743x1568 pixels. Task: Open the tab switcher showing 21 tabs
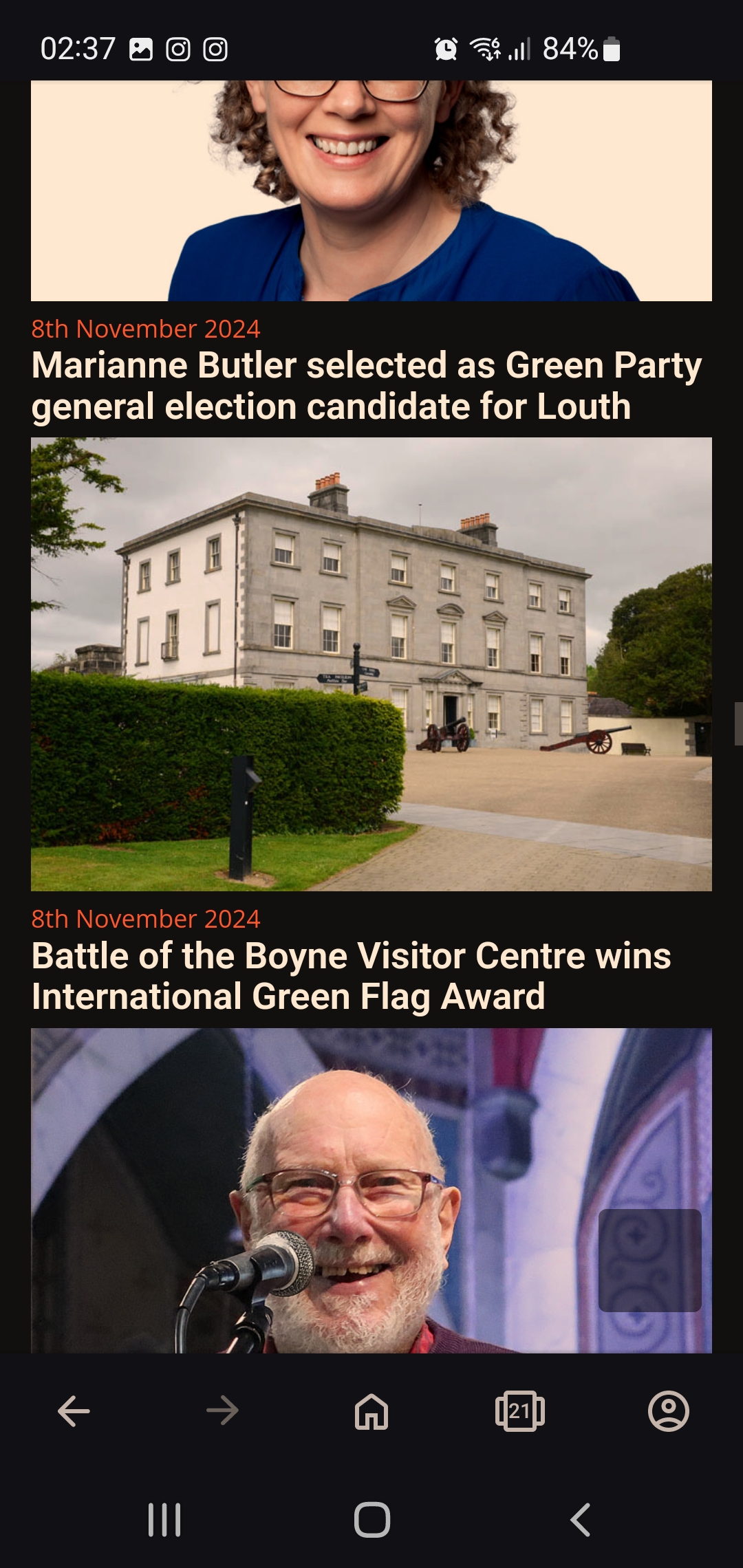pos(520,1411)
